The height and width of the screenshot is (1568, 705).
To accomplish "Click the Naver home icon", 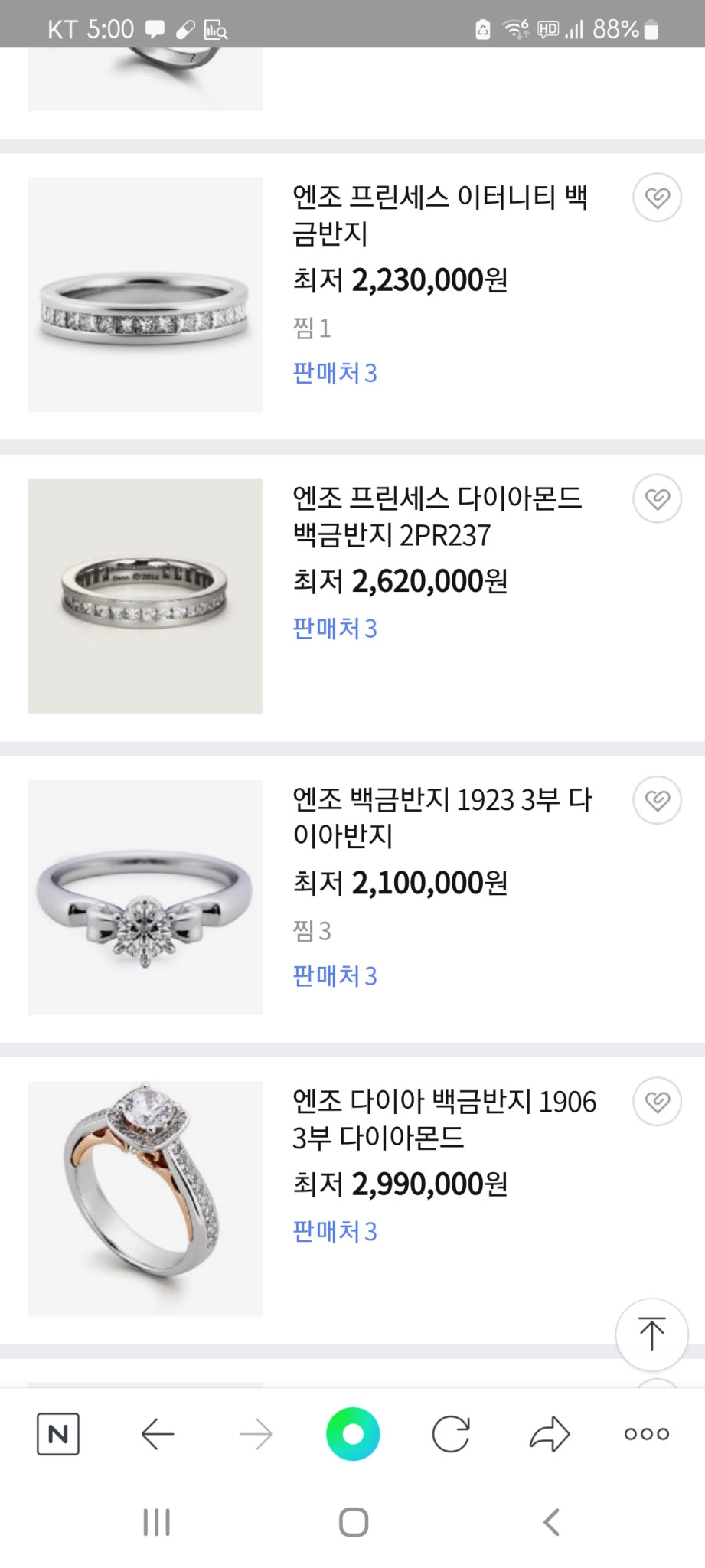I will pyautogui.click(x=60, y=1435).
